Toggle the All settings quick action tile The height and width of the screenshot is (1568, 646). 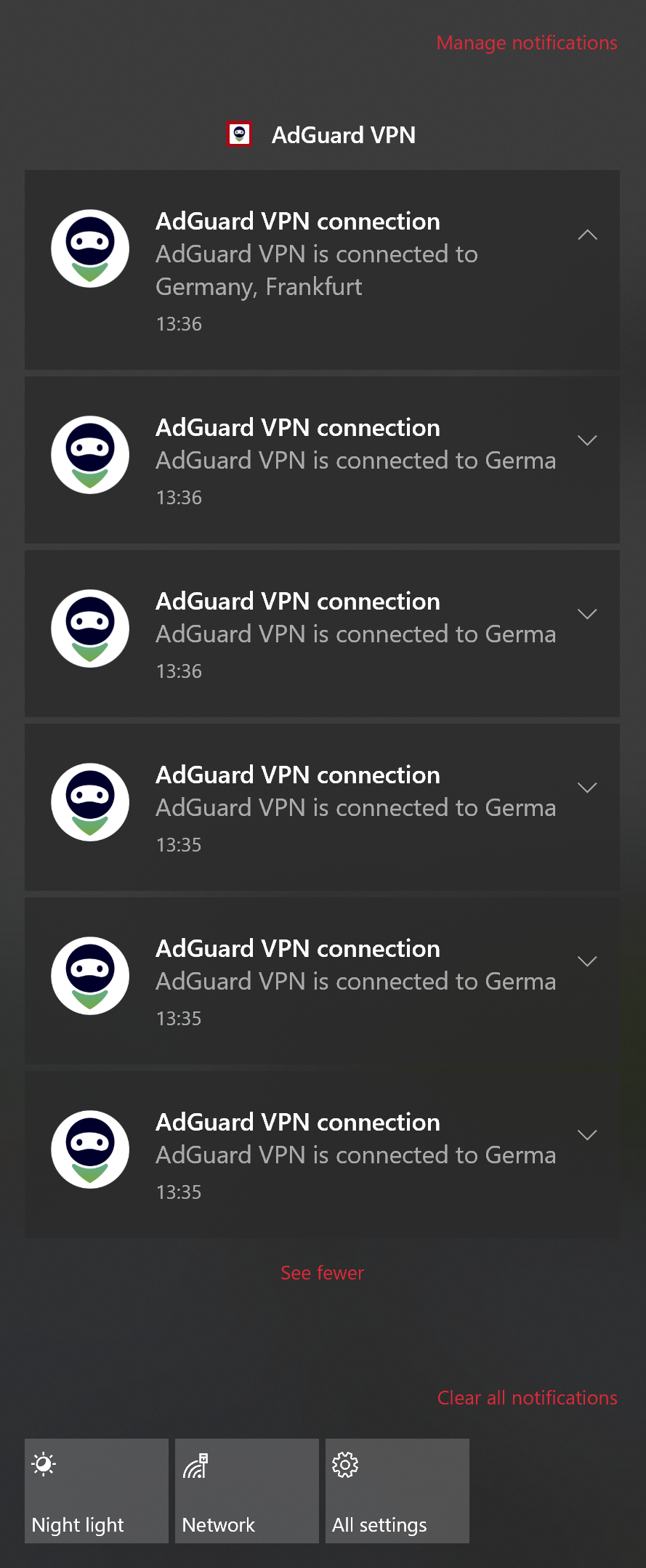(x=397, y=1490)
